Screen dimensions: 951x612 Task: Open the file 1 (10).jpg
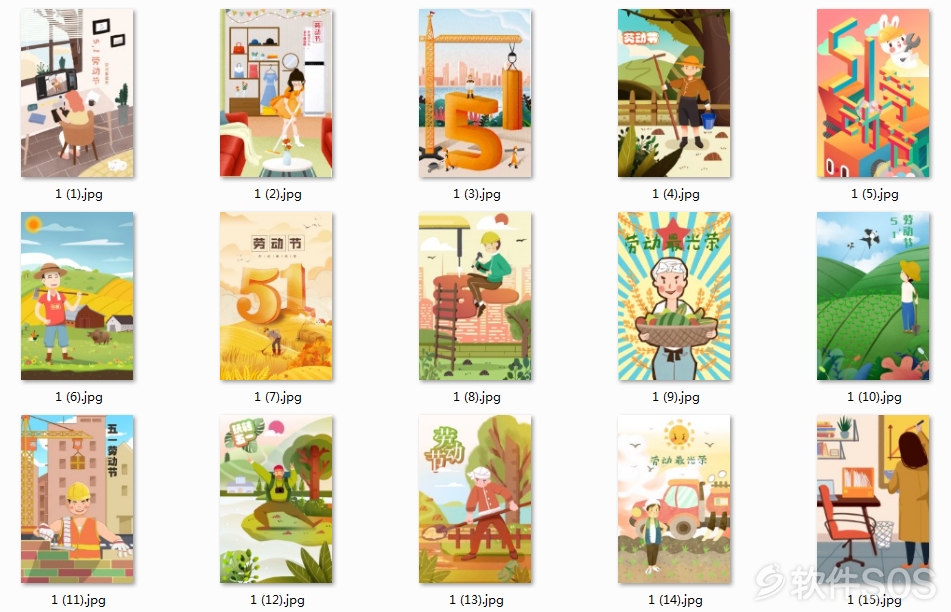point(873,295)
